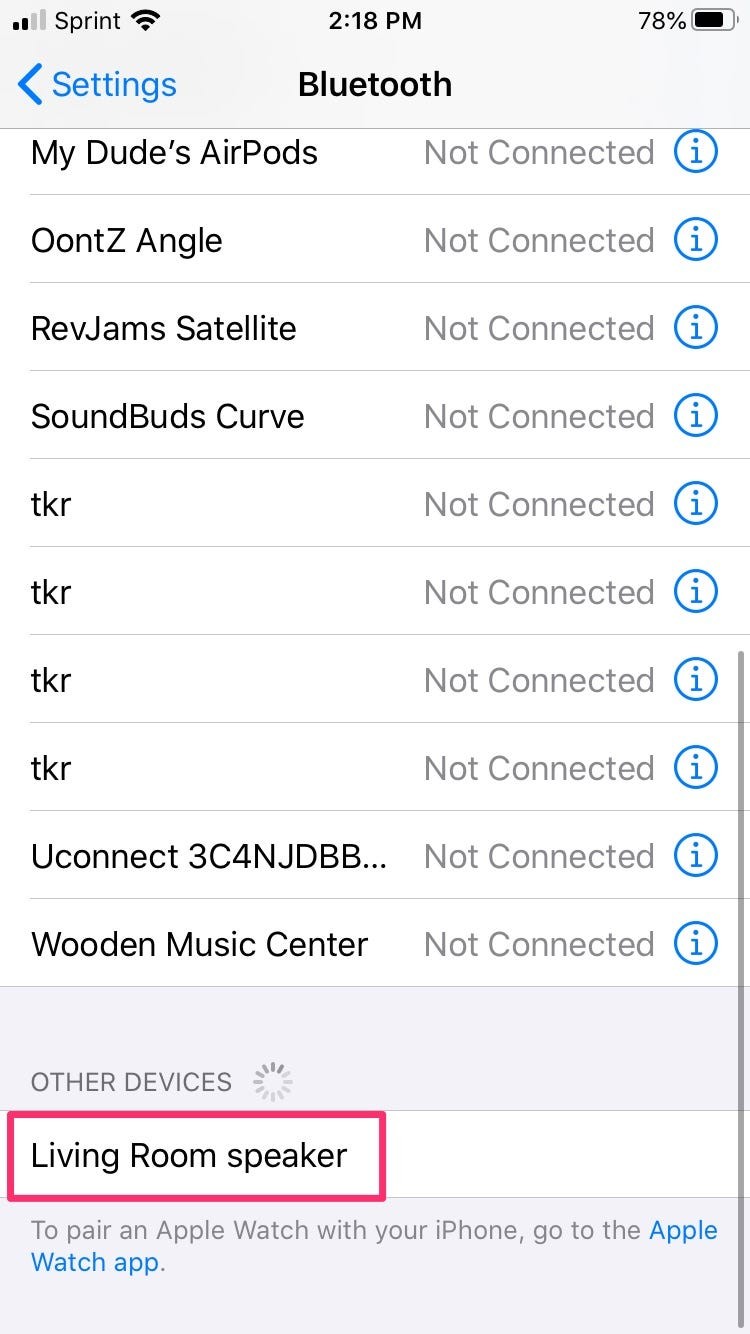The image size is (750, 1334).
Task: View details of Uconnect 3C4NJDBB device
Action: (695, 855)
